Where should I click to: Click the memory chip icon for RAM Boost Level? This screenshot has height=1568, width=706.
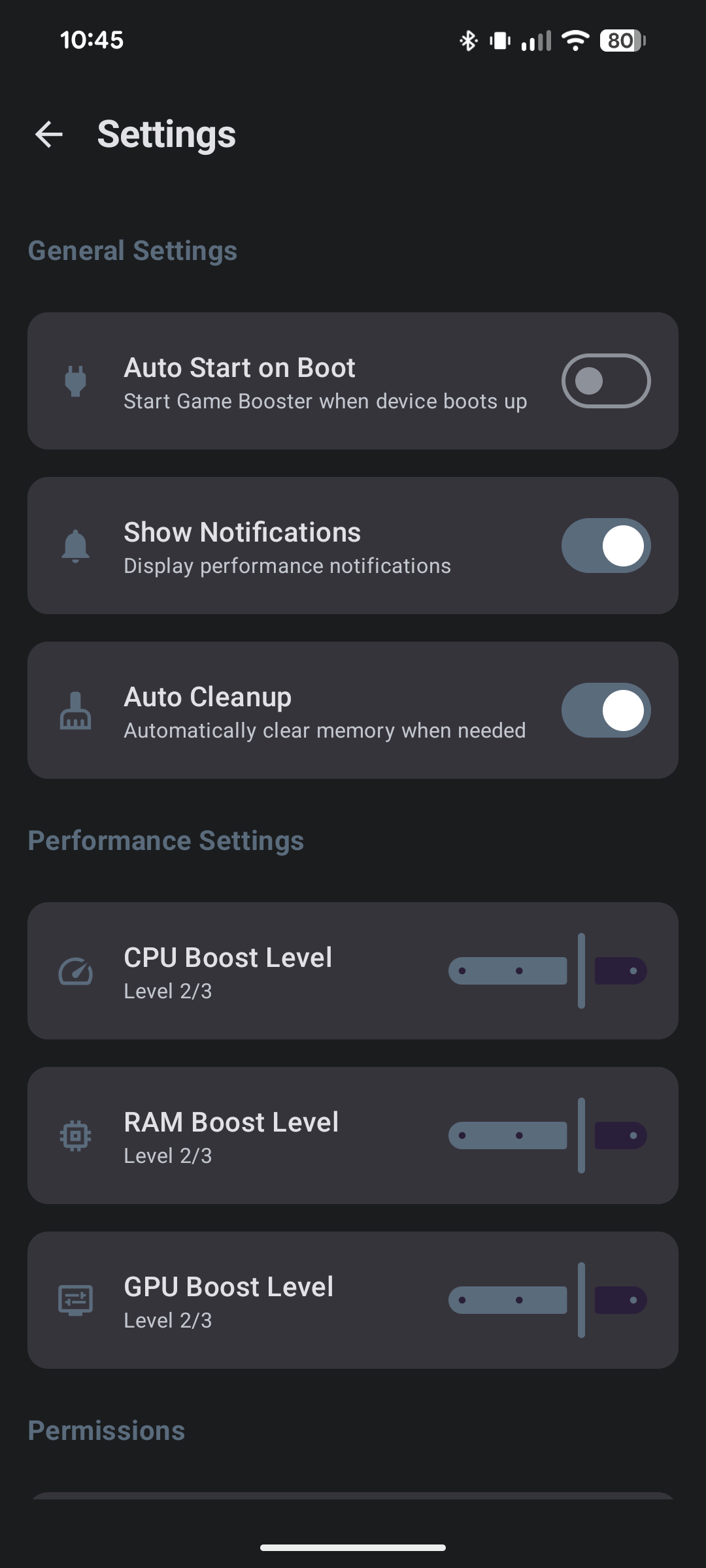tap(76, 1135)
